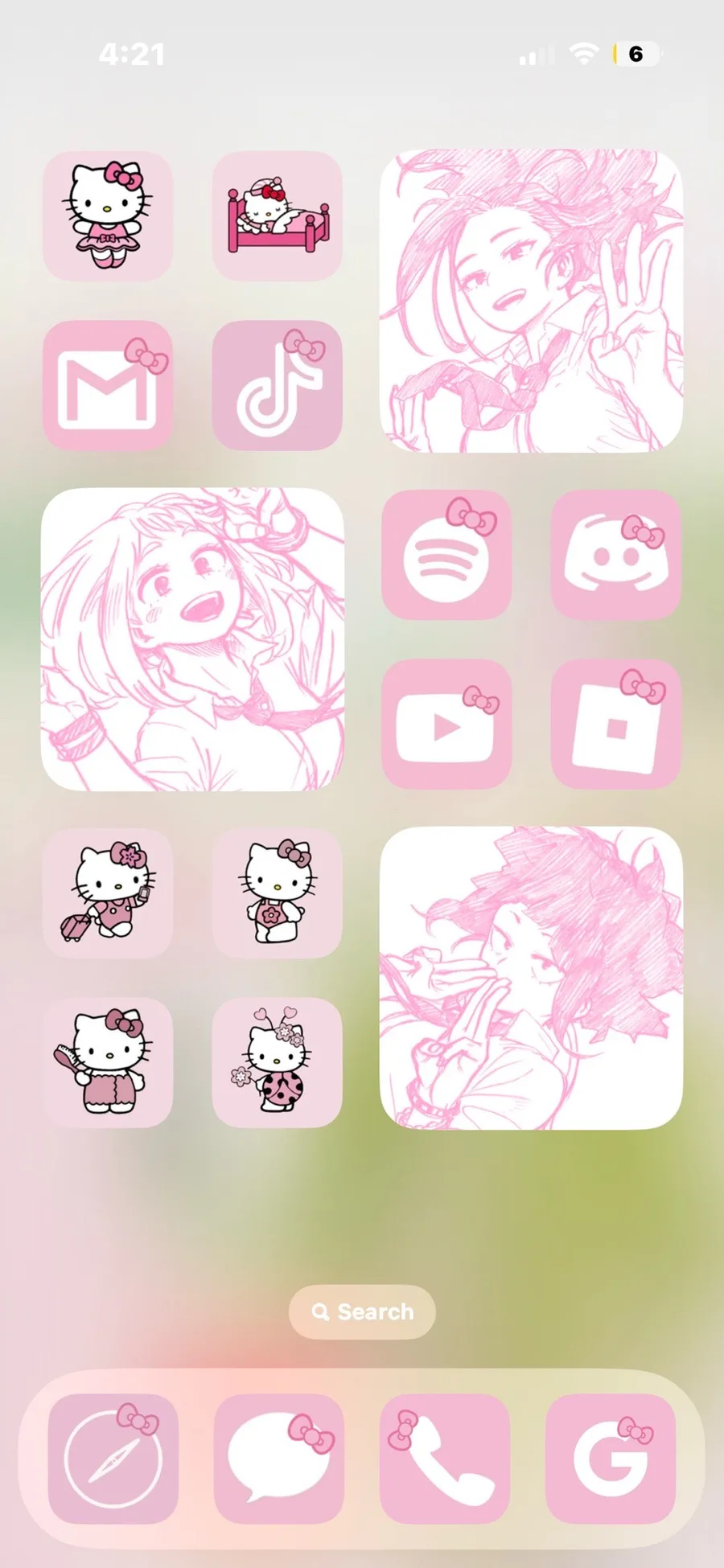
Task: Tap the widget of the girl making OK sign
Action: point(531,301)
